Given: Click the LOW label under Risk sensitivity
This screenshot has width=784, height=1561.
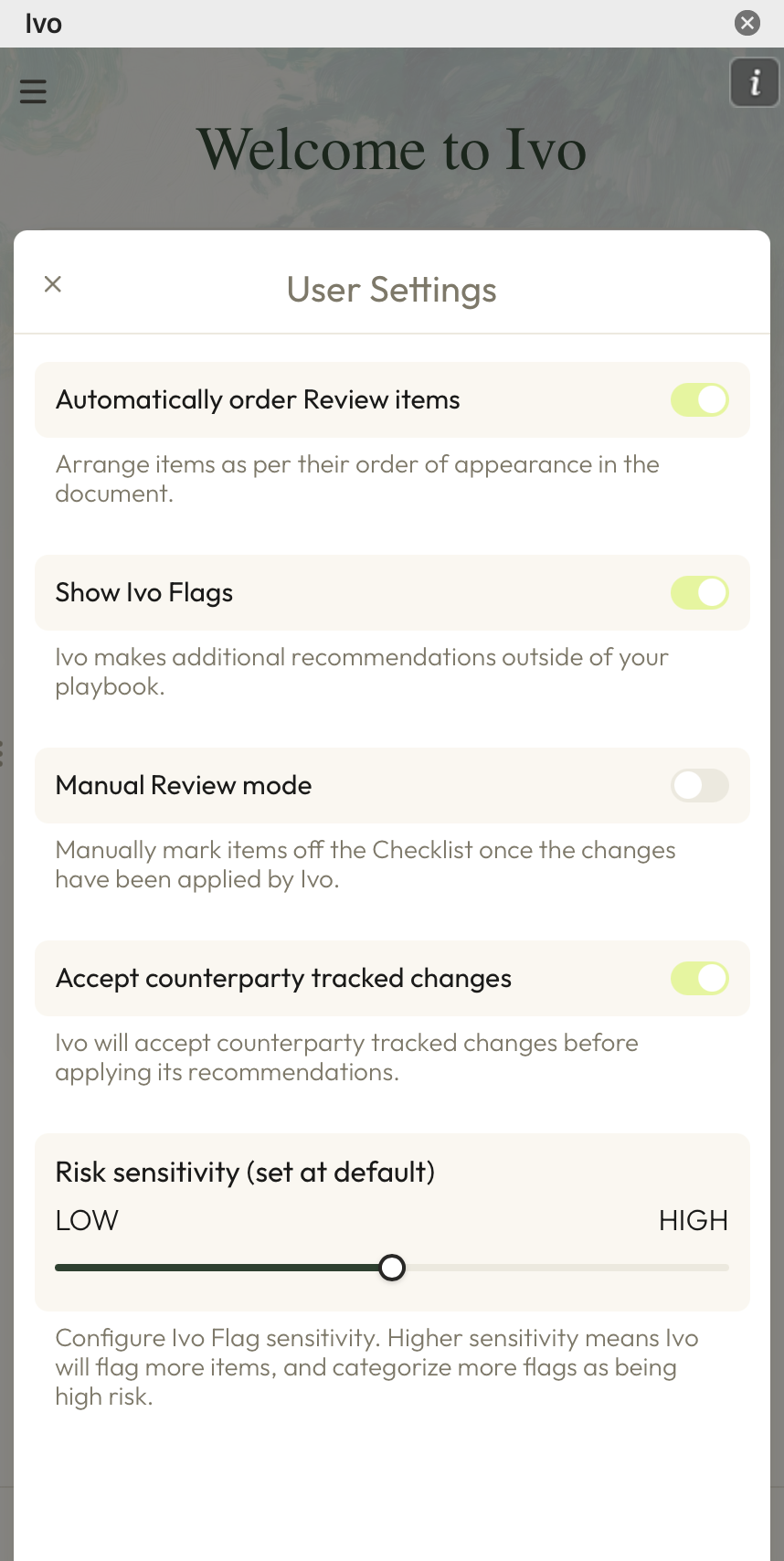Looking at the screenshot, I should coord(87,1220).
